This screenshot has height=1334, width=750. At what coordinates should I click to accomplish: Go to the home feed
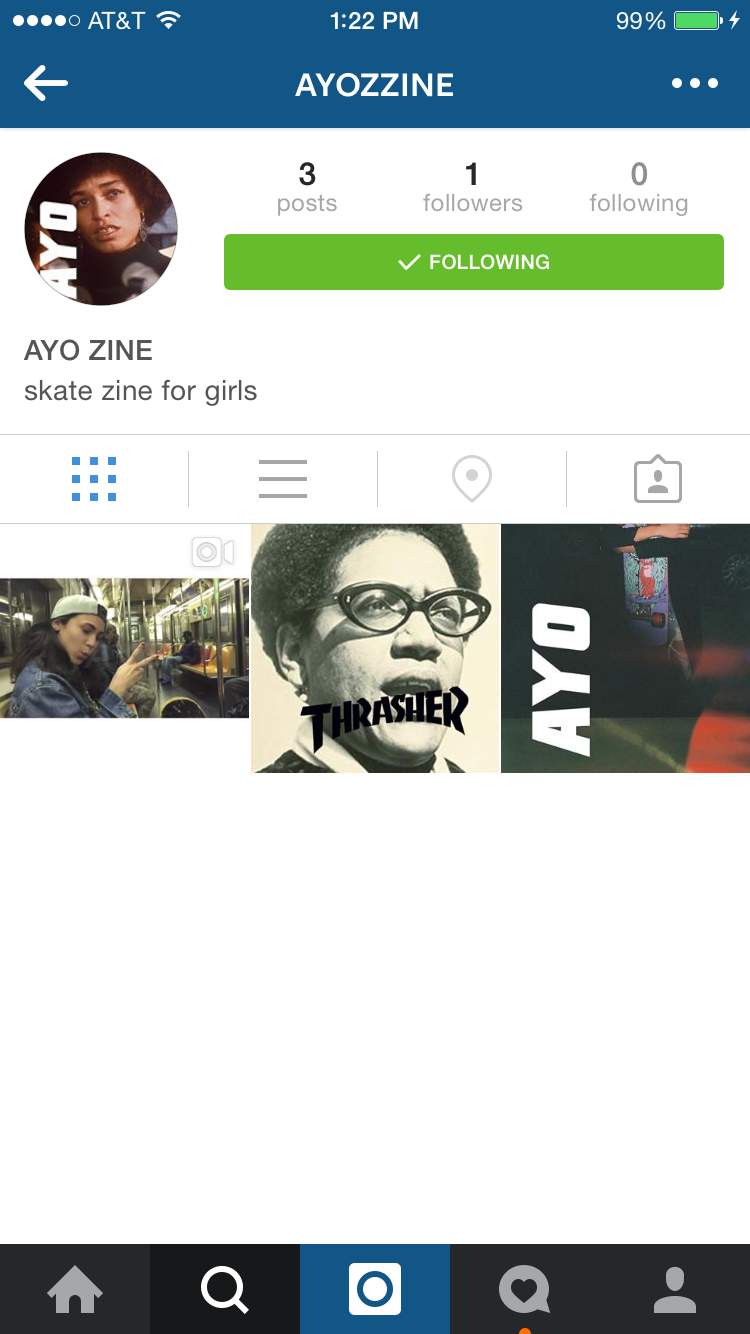tap(75, 1289)
